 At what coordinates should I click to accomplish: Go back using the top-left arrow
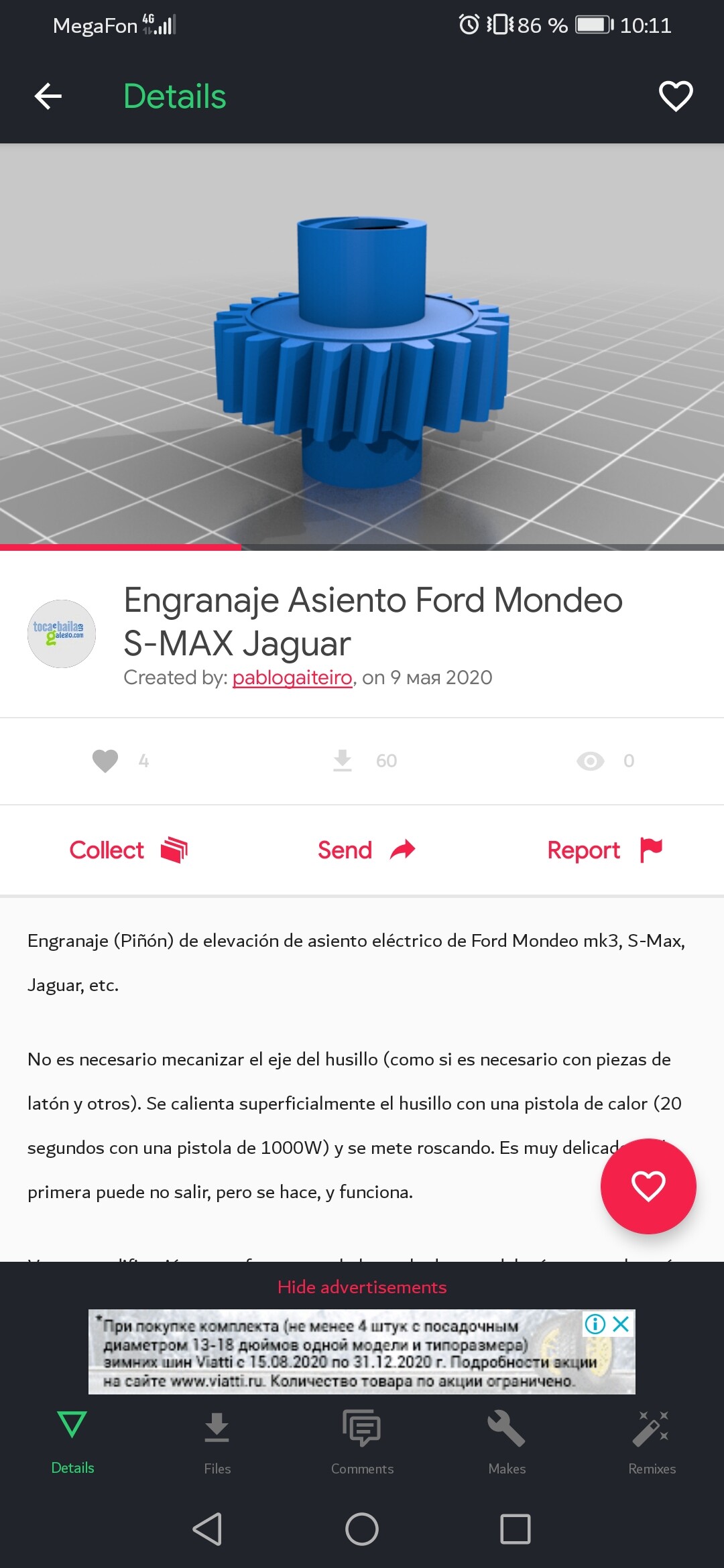click(48, 96)
